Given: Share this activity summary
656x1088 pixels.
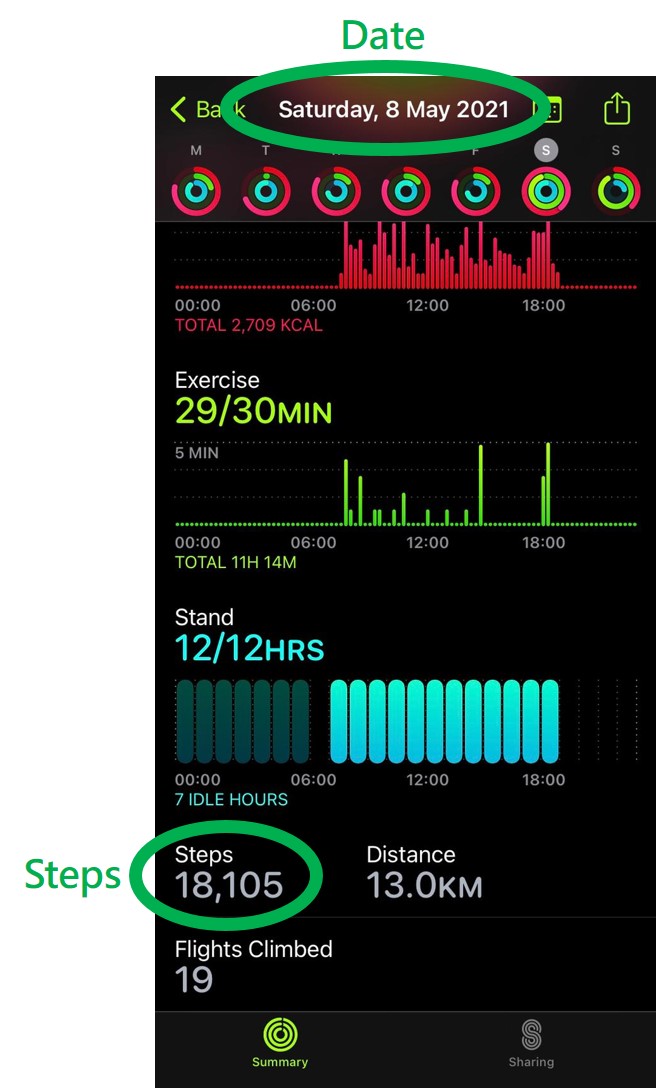Looking at the screenshot, I should coord(616,108).
